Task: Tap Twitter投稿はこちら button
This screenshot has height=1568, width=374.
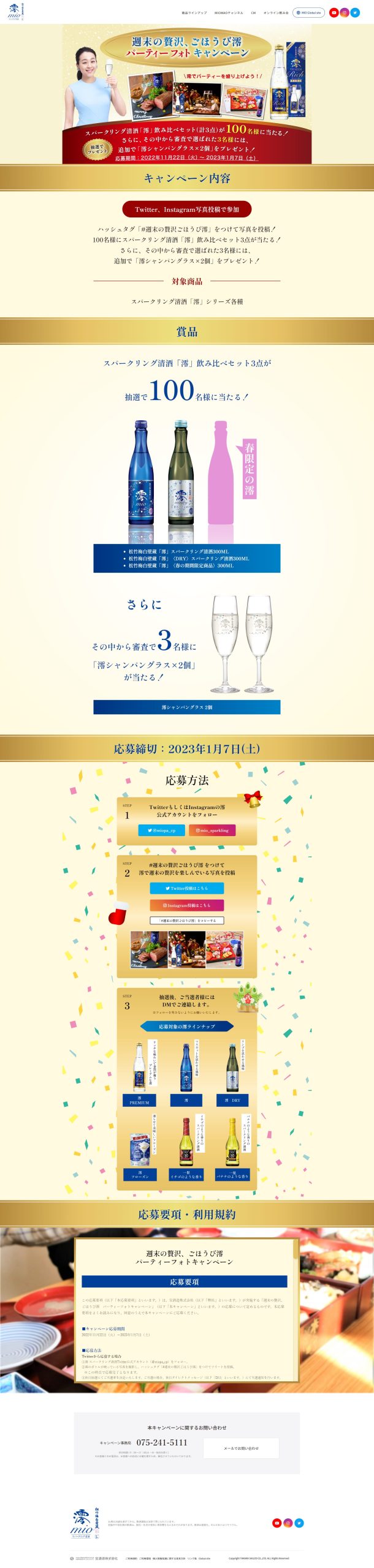Action: coord(186,888)
